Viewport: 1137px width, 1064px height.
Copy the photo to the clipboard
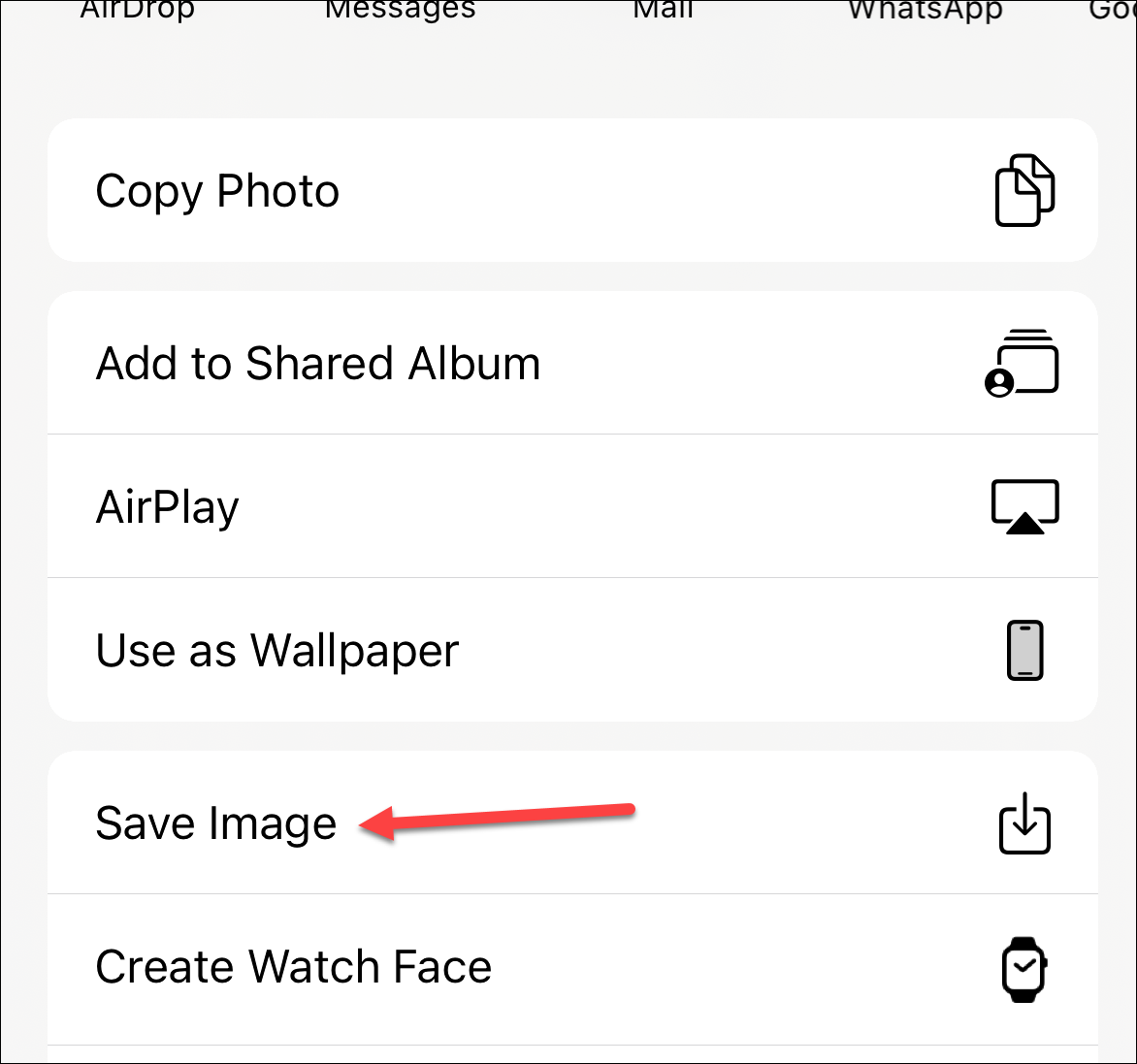coord(572,190)
